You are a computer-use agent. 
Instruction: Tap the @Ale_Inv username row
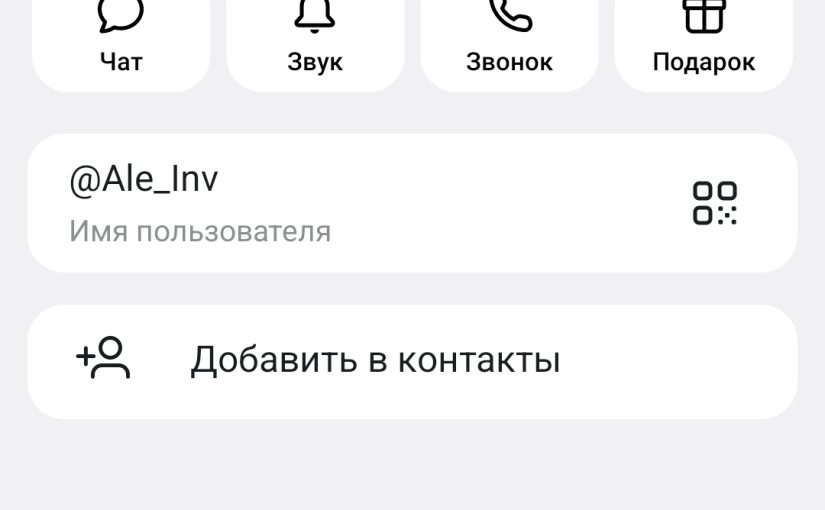point(300,203)
